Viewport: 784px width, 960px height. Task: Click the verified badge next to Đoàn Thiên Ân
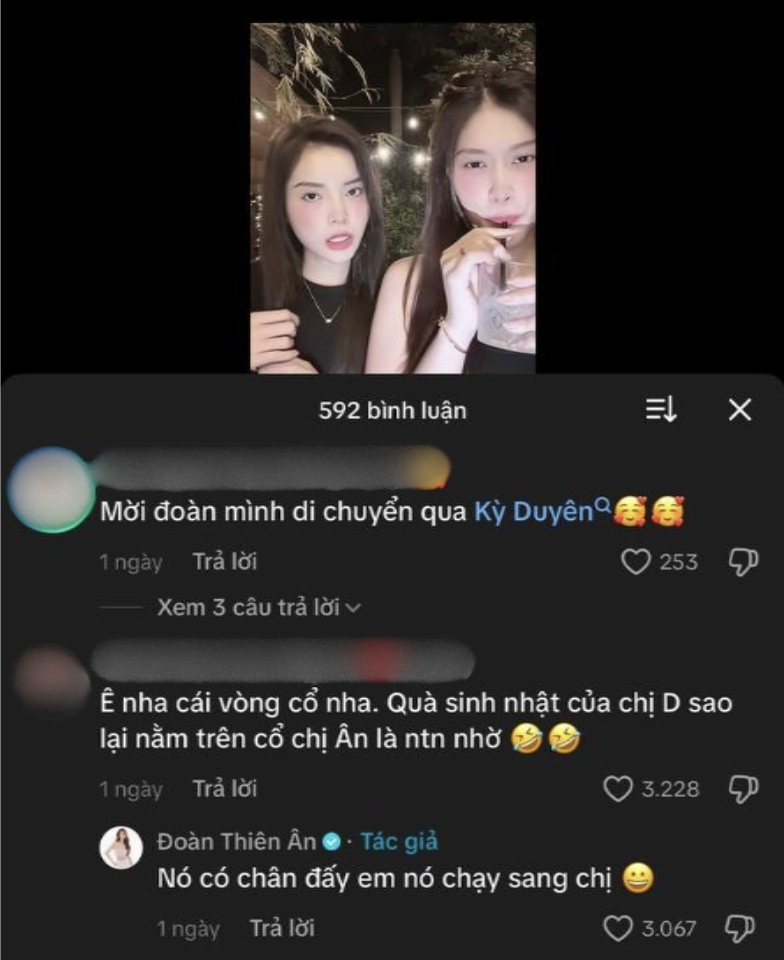coord(331,842)
